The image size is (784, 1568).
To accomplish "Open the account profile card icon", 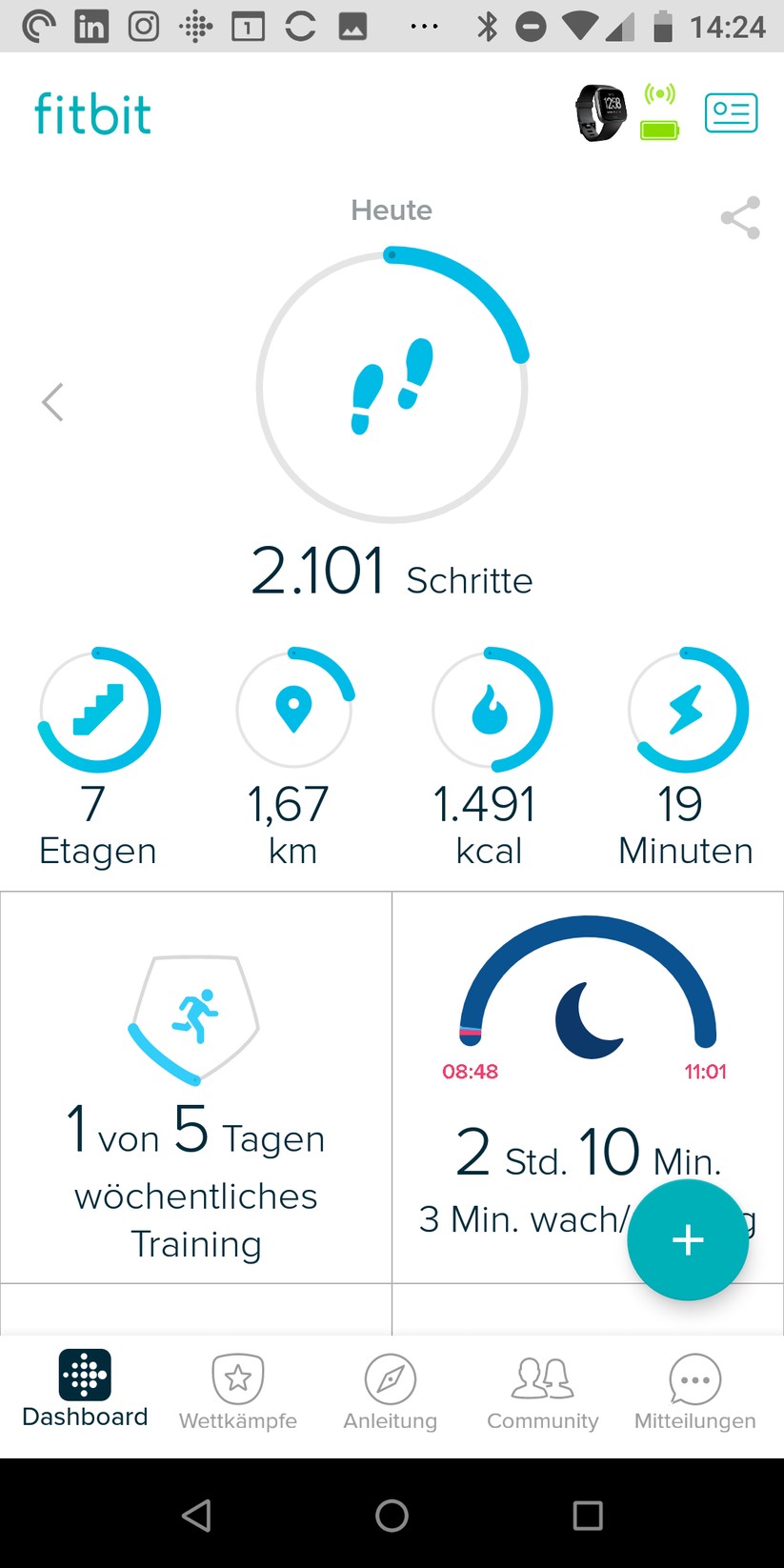I will 731,113.
